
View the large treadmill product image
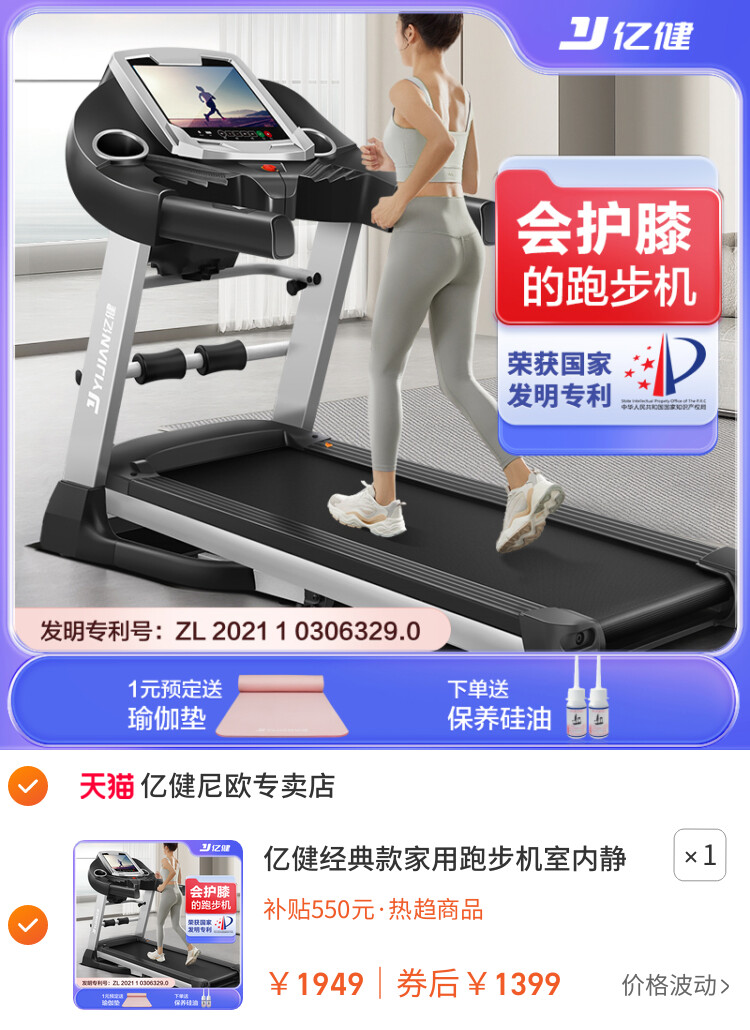(x=375, y=330)
